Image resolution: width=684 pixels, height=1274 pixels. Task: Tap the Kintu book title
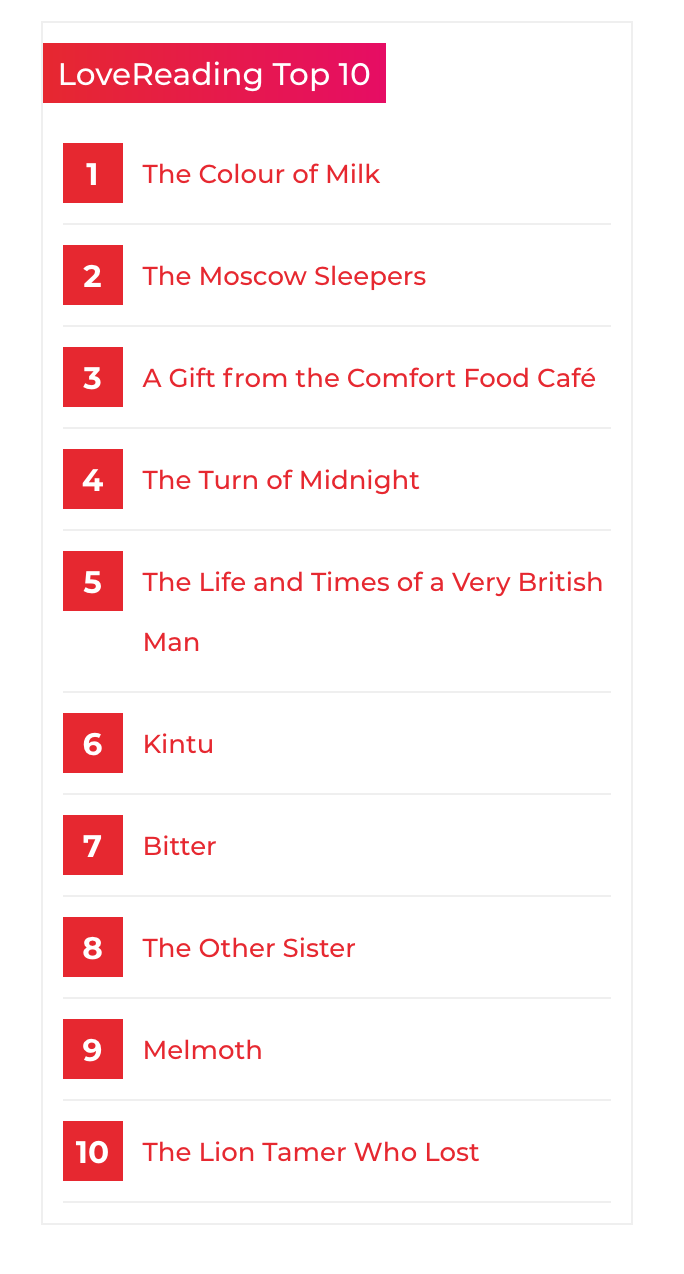point(178,744)
